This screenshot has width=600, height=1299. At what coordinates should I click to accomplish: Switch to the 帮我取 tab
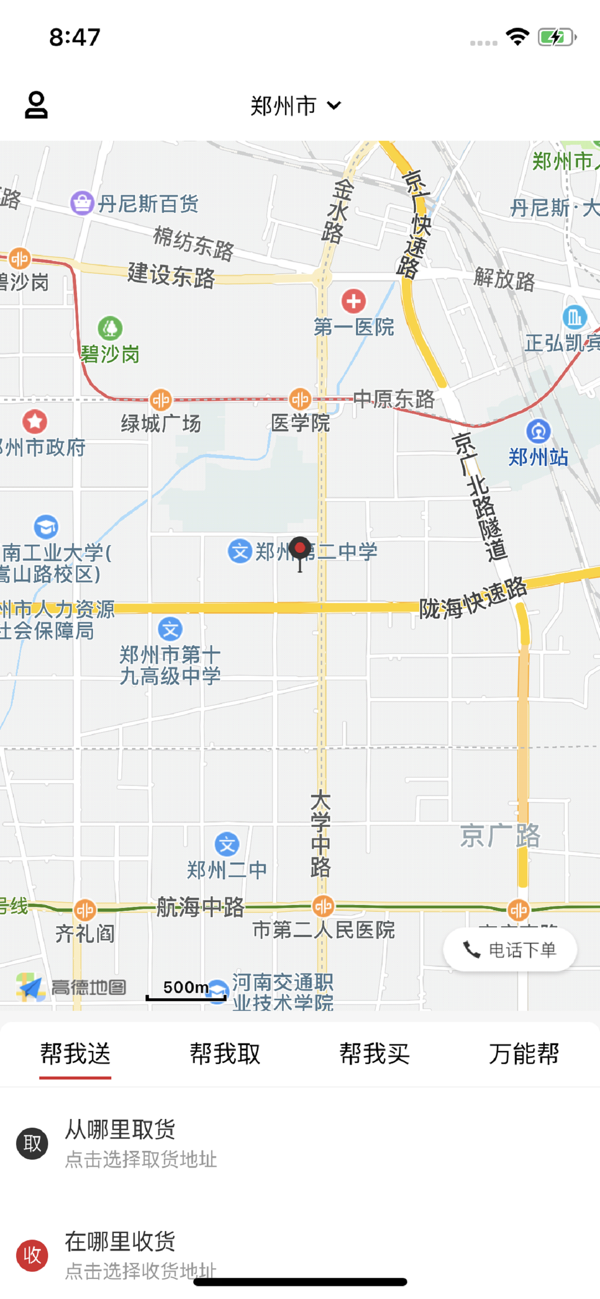pyautogui.click(x=225, y=1053)
